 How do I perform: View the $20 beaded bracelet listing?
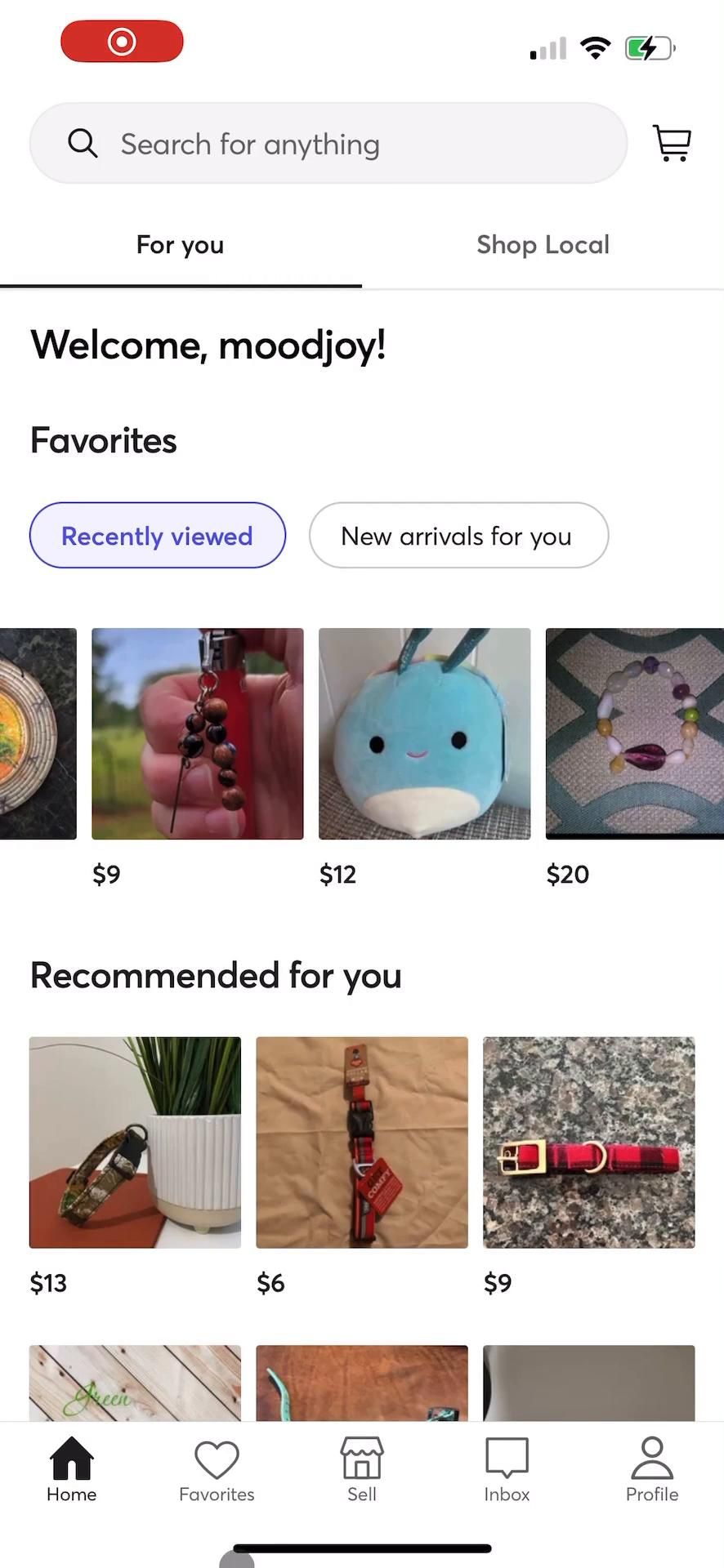click(634, 733)
